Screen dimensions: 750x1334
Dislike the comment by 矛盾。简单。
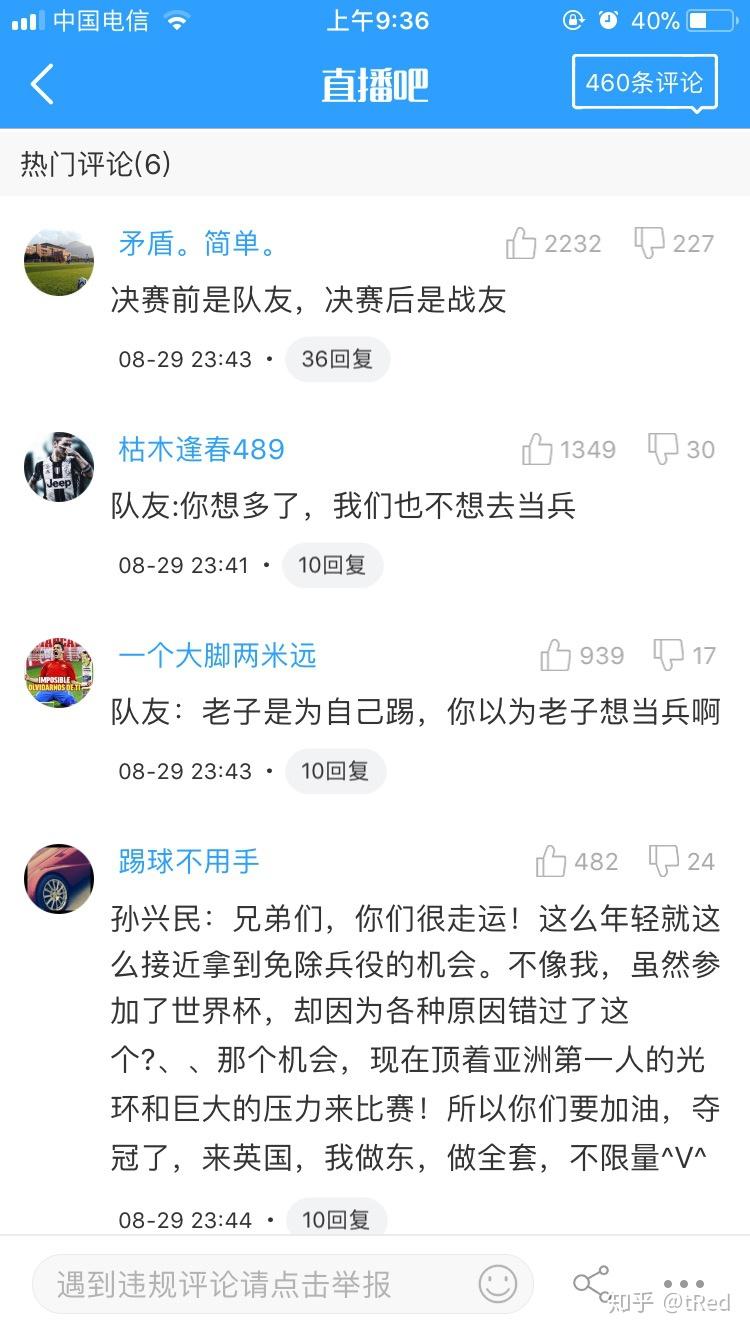pyautogui.click(x=651, y=243)
